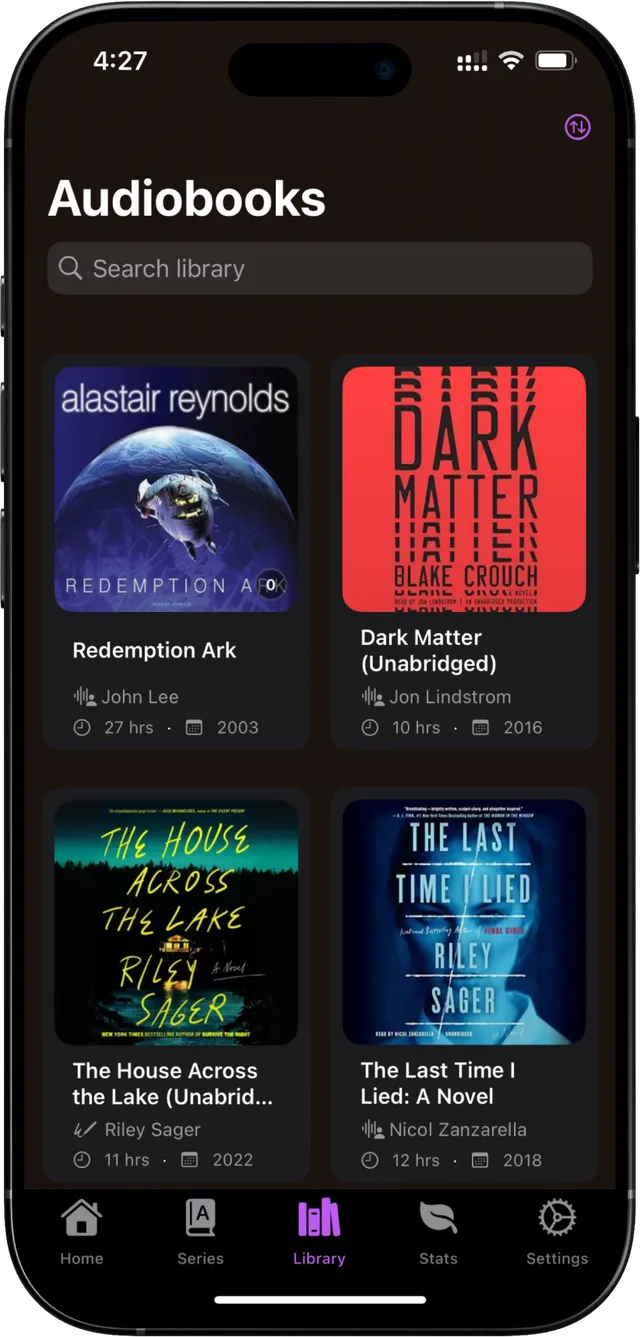Image resolution: width=640 pixels, height=1337 pixels.
Task: Open the Redemption Ark audiobook
Action: coord(176,489)
